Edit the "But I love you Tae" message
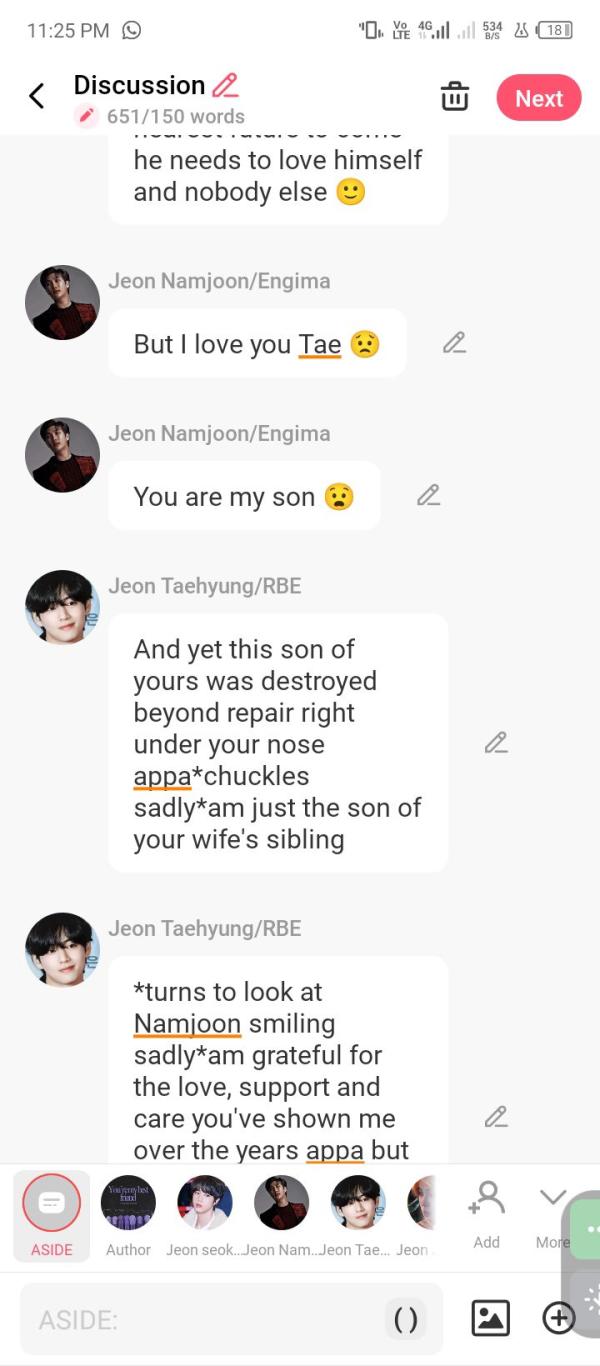 (454, 343)
